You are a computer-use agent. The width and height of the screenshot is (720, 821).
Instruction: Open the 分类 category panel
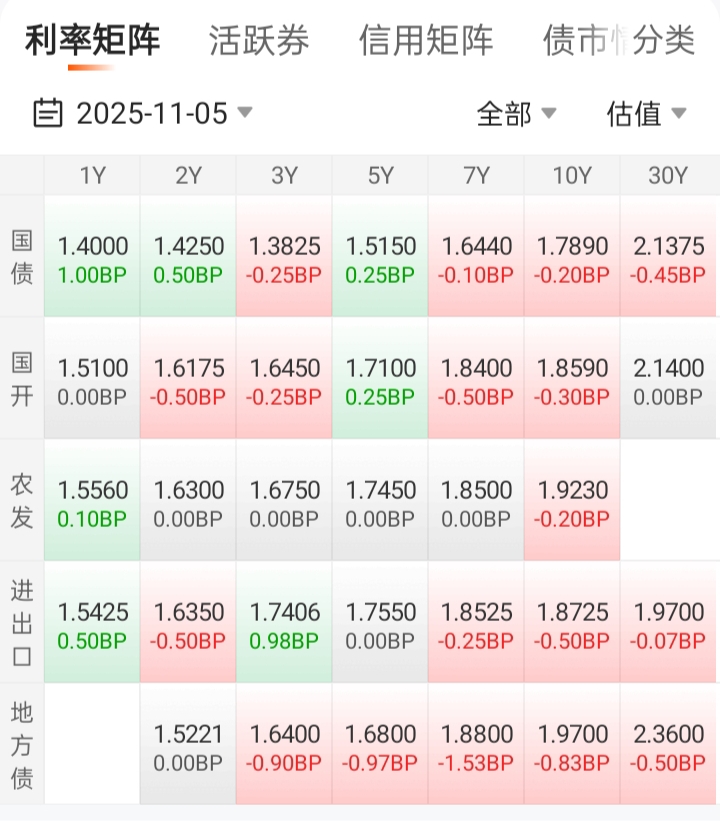click(664, 41)
